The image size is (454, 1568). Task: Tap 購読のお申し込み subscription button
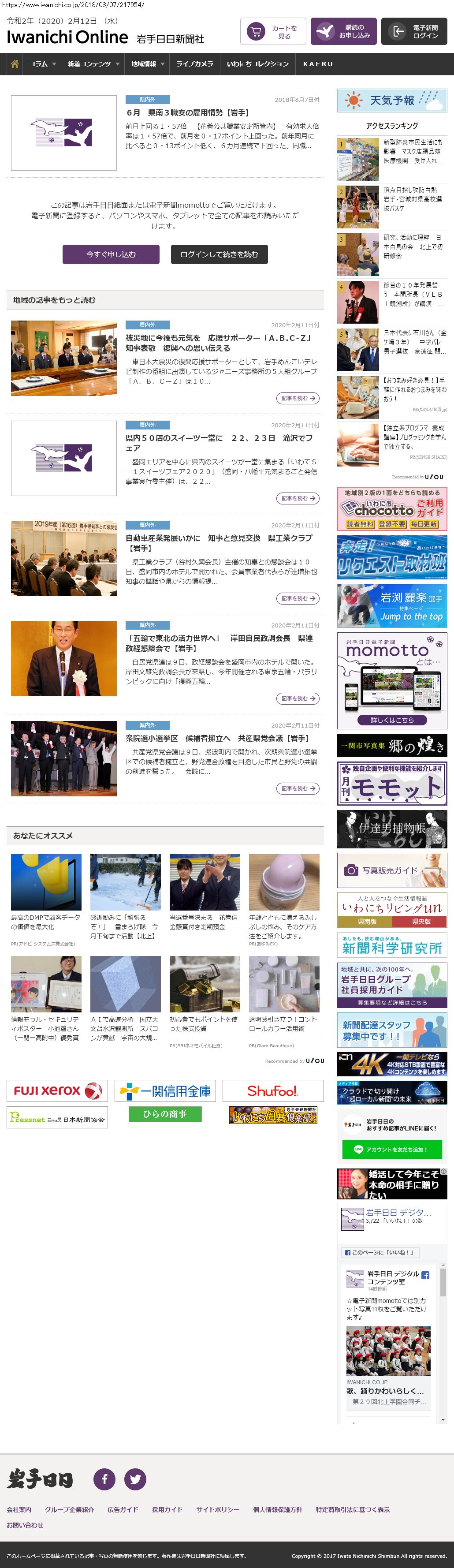point(343,32)
